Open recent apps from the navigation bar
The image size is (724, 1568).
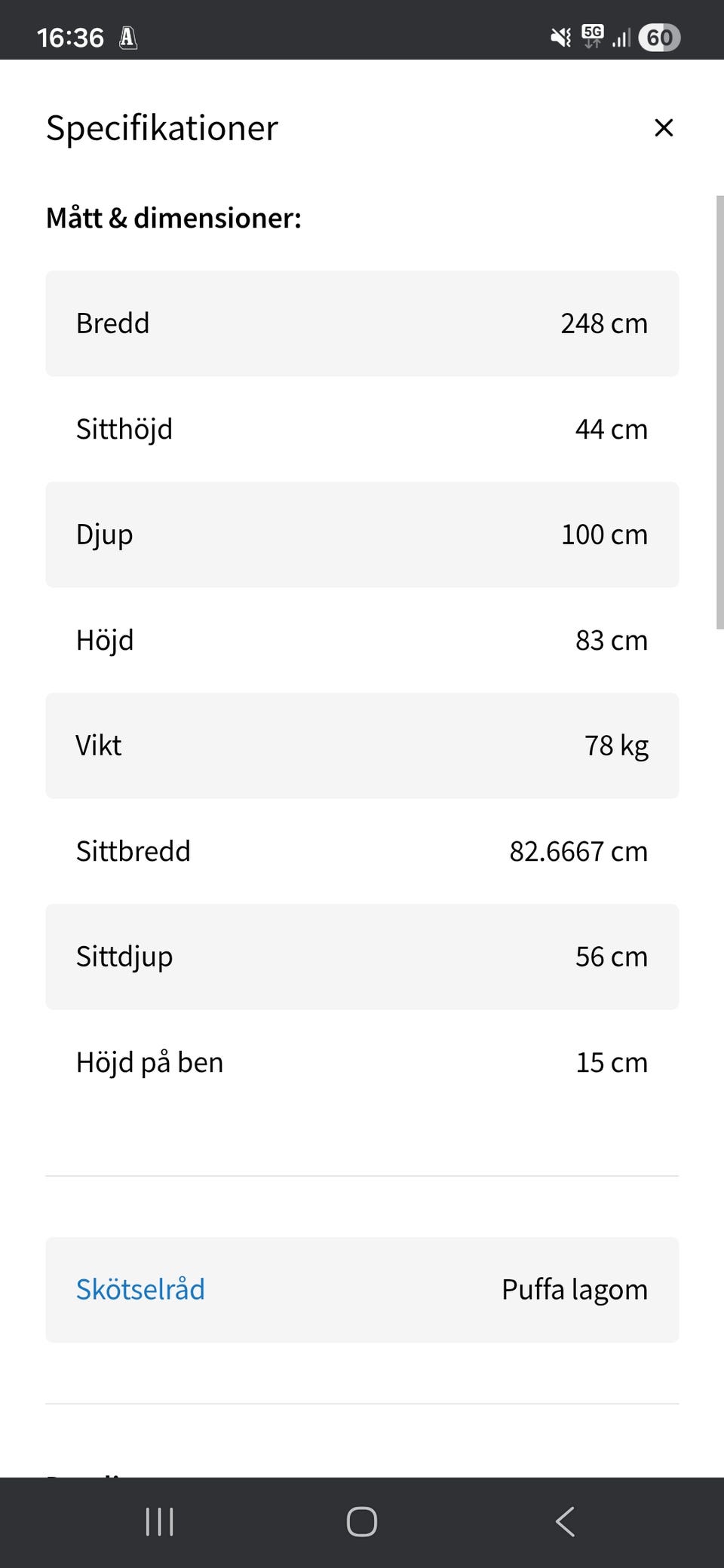159,1521
